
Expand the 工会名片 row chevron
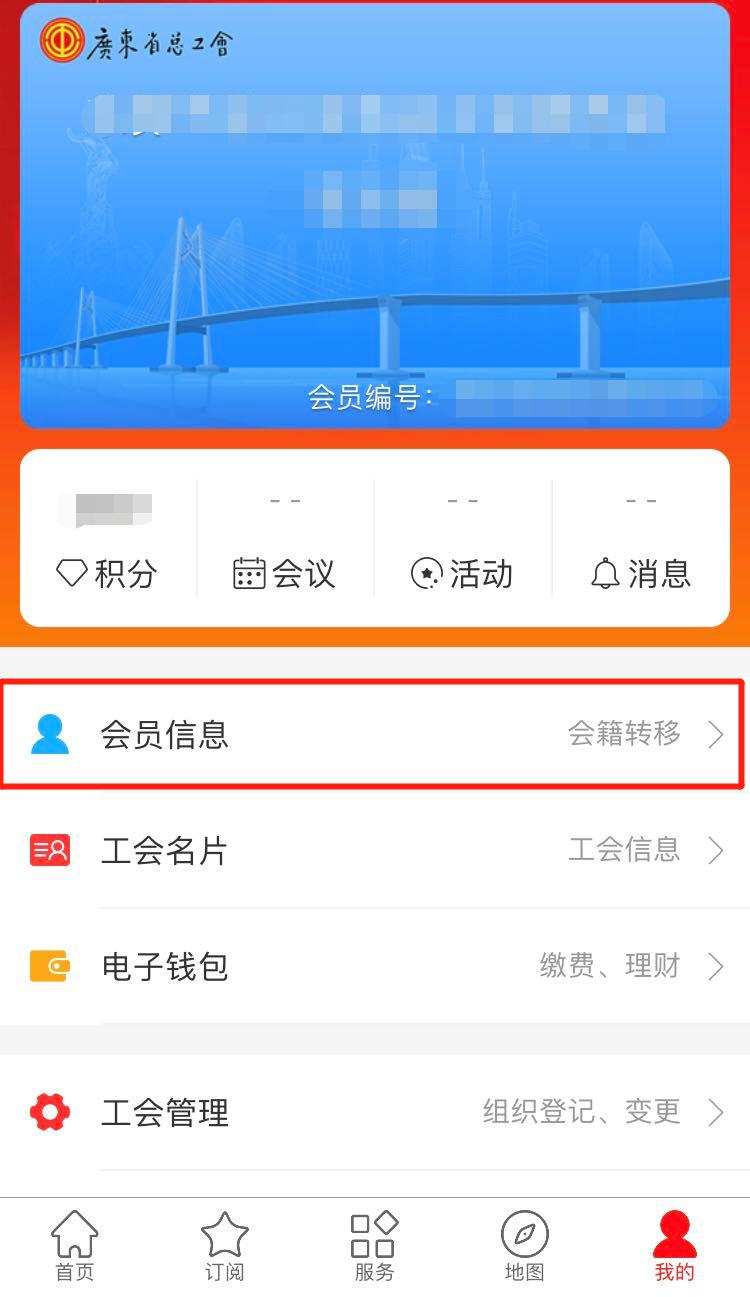(x=716, y=849)
